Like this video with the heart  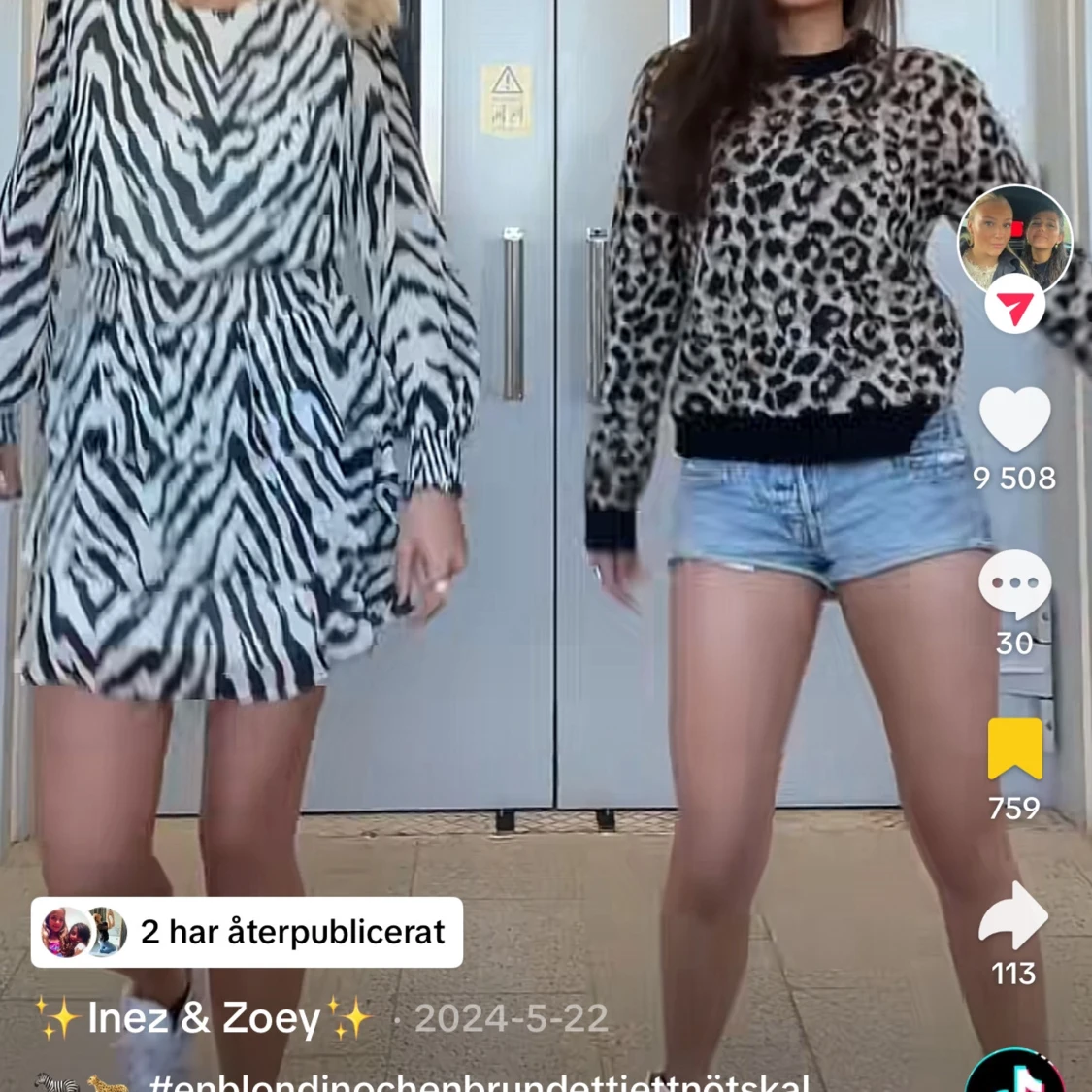(x=1014, y=420)
